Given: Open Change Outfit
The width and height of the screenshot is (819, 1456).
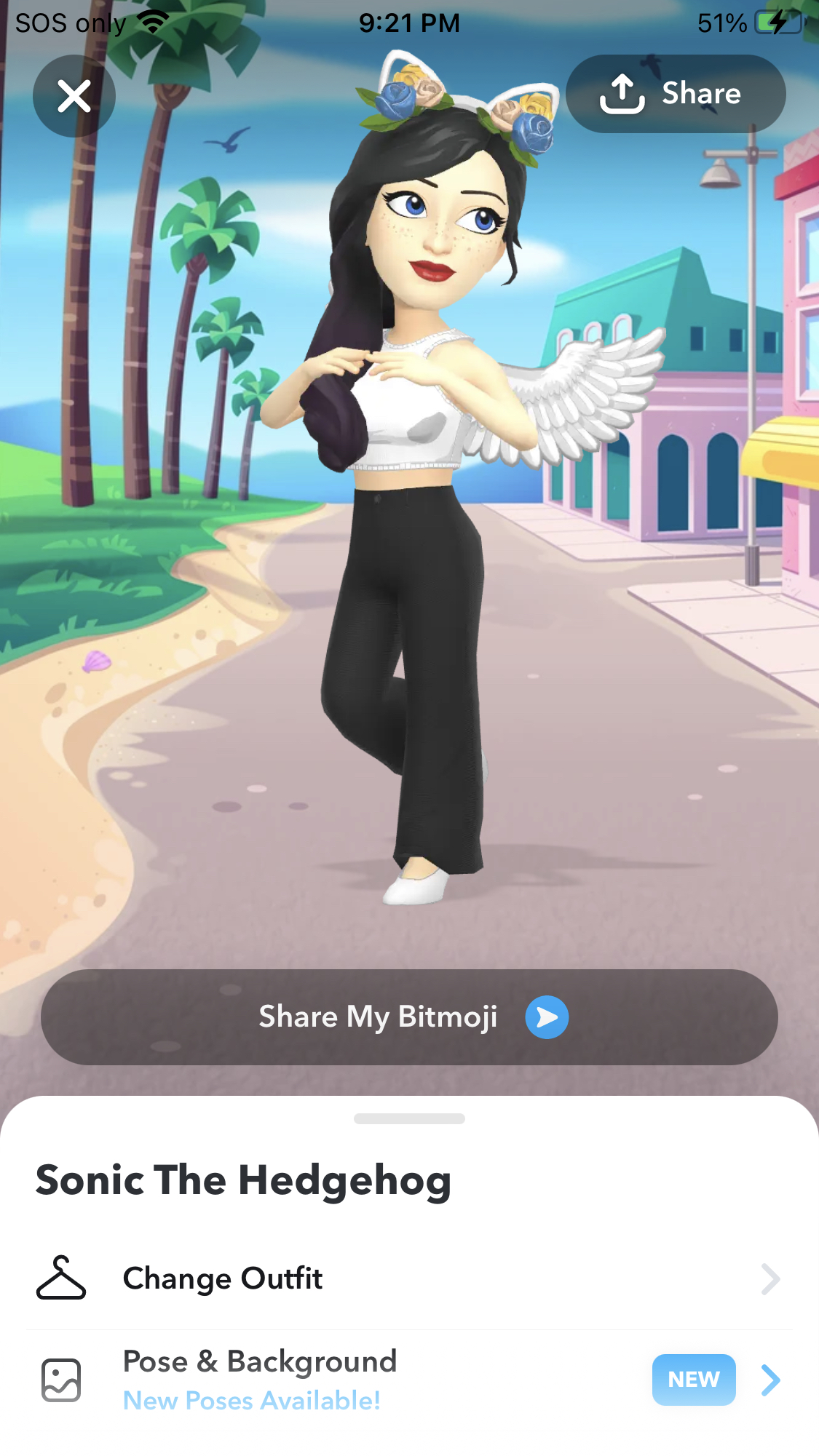Looking at the screenshot, I should coord(408,1278).
